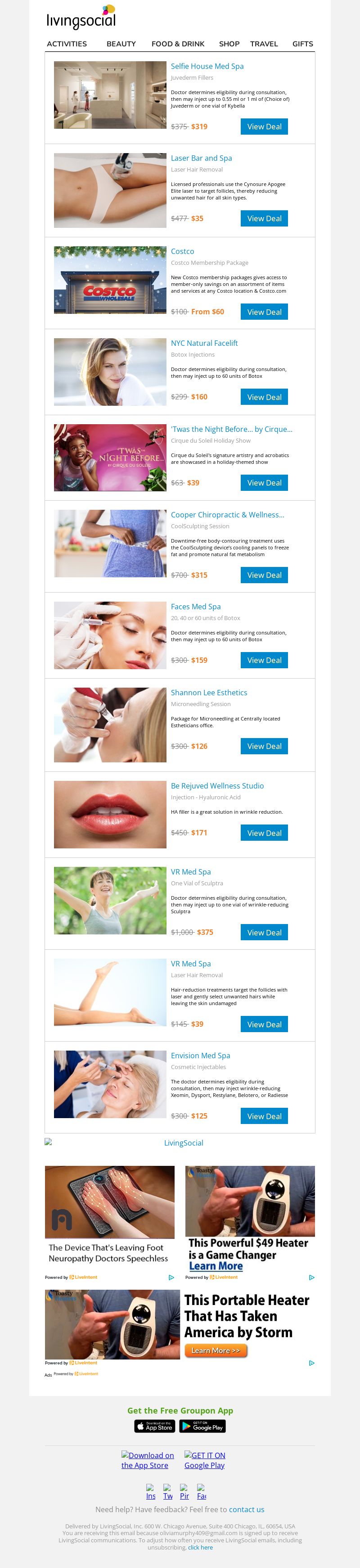Download the app from the App Store badge
The height and width of the screenshot is (1568, 360).
click(x=154, y=1426)
